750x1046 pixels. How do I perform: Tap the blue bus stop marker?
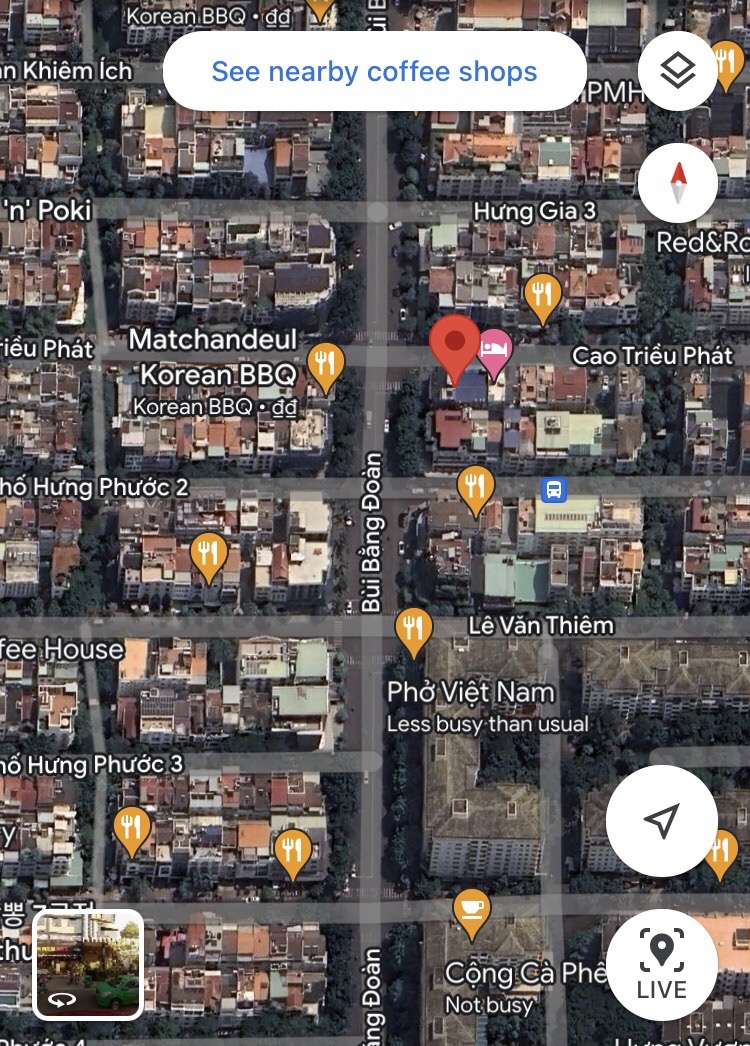coord(553,490)
